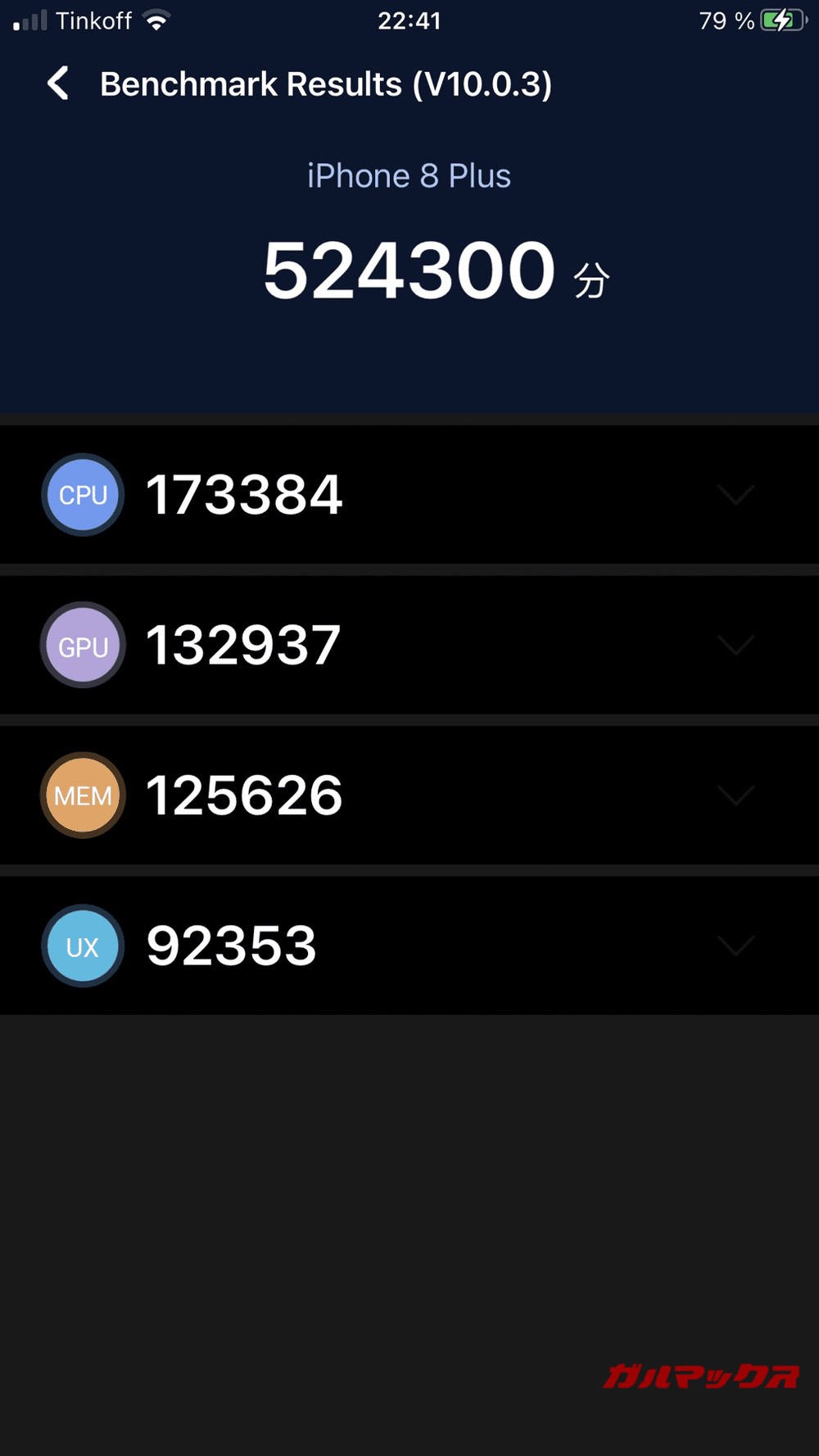
Task: Open the Benchmark Results header menu
Action: (x=327, y=83)
